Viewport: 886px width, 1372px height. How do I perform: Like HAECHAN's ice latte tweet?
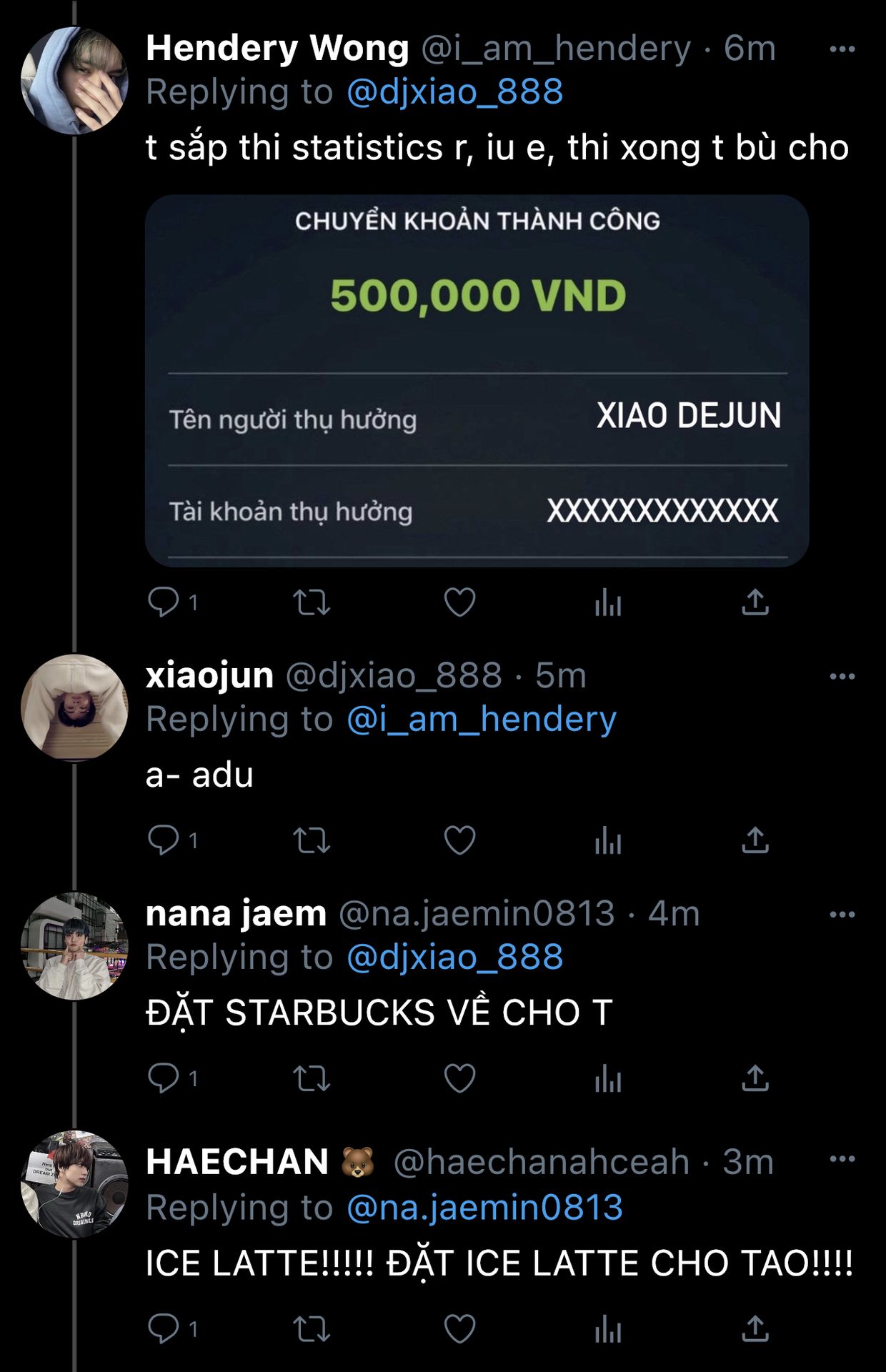(459, 1329)
